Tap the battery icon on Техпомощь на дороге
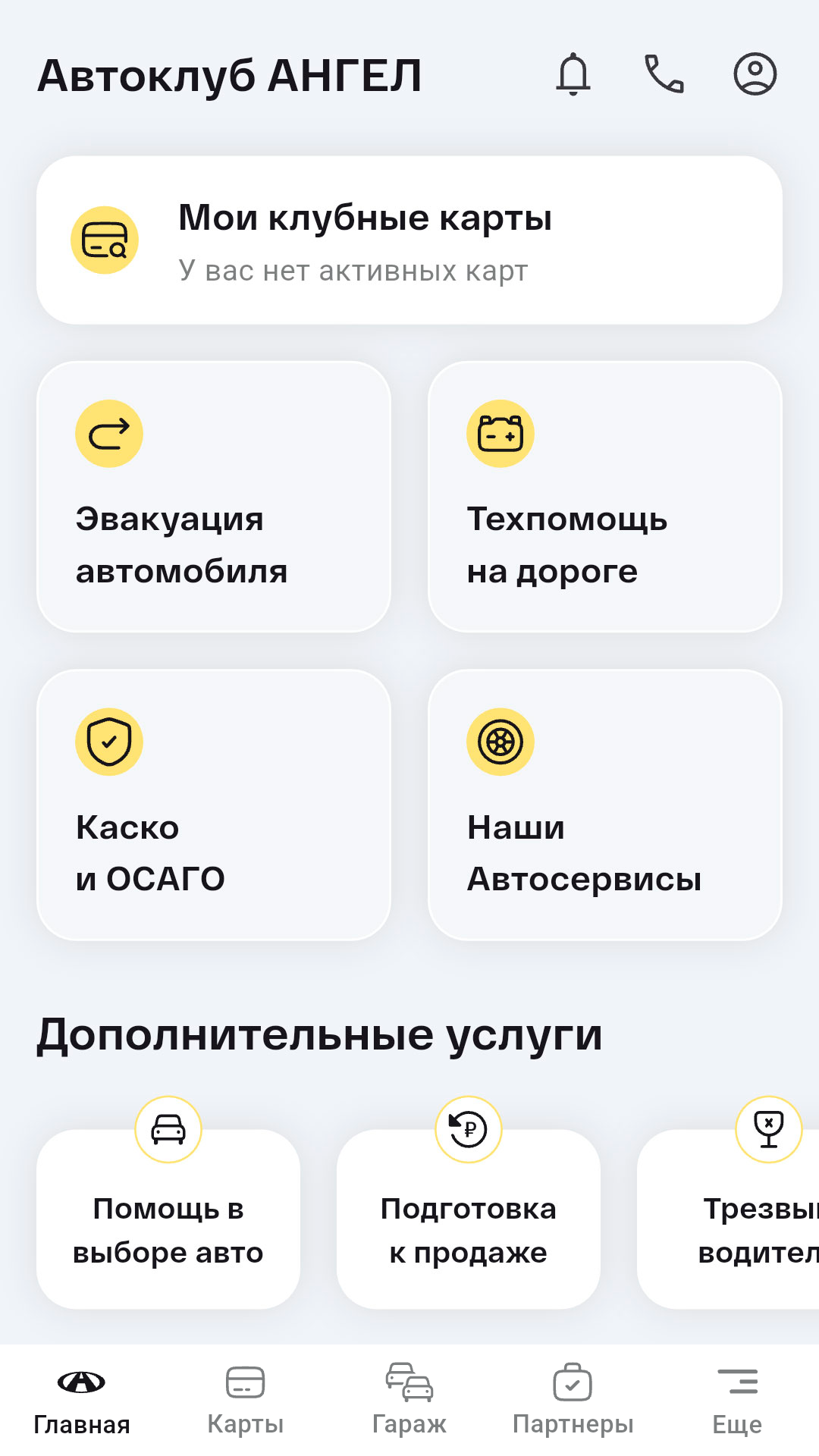 point(500,433)
